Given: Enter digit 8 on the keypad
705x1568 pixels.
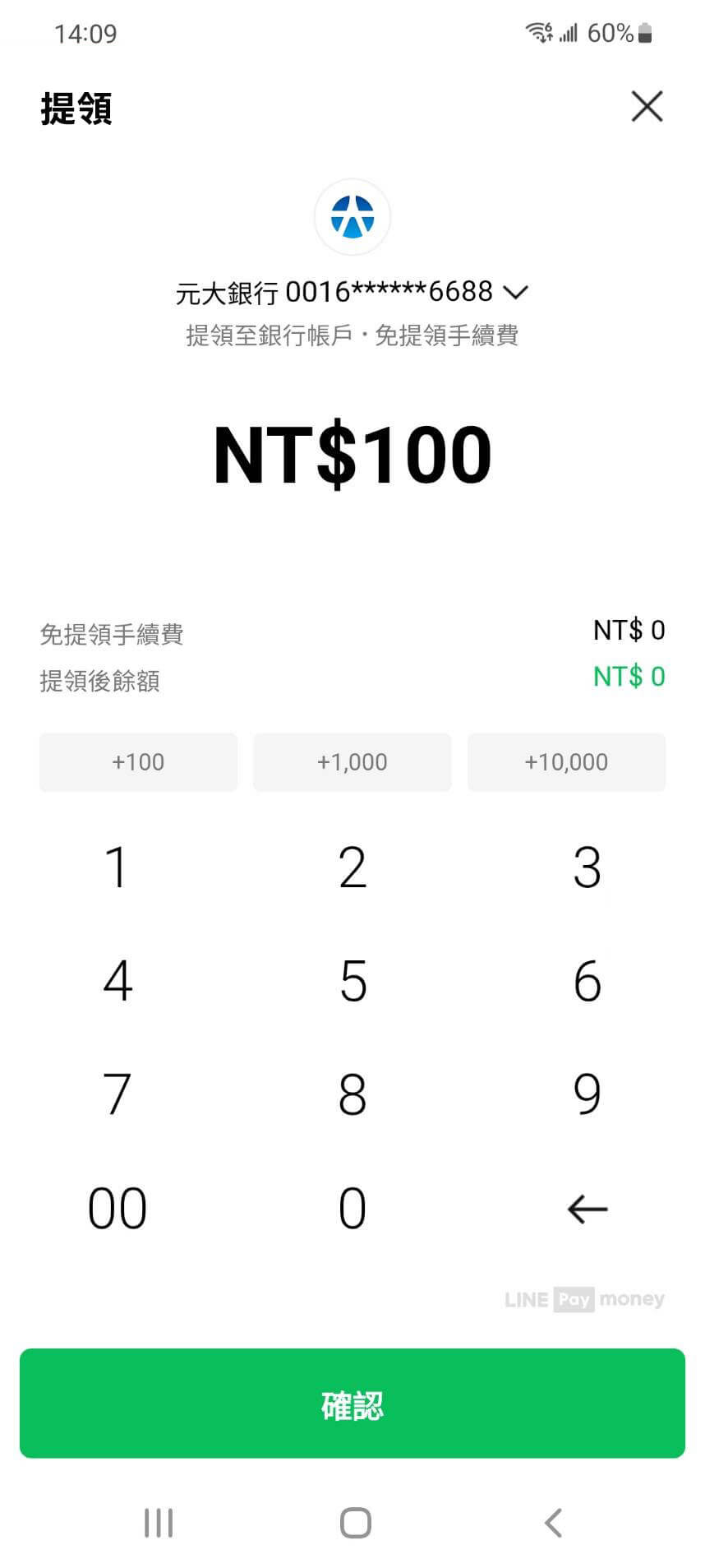Looking at the screenshot, I should click(352, 1094).
